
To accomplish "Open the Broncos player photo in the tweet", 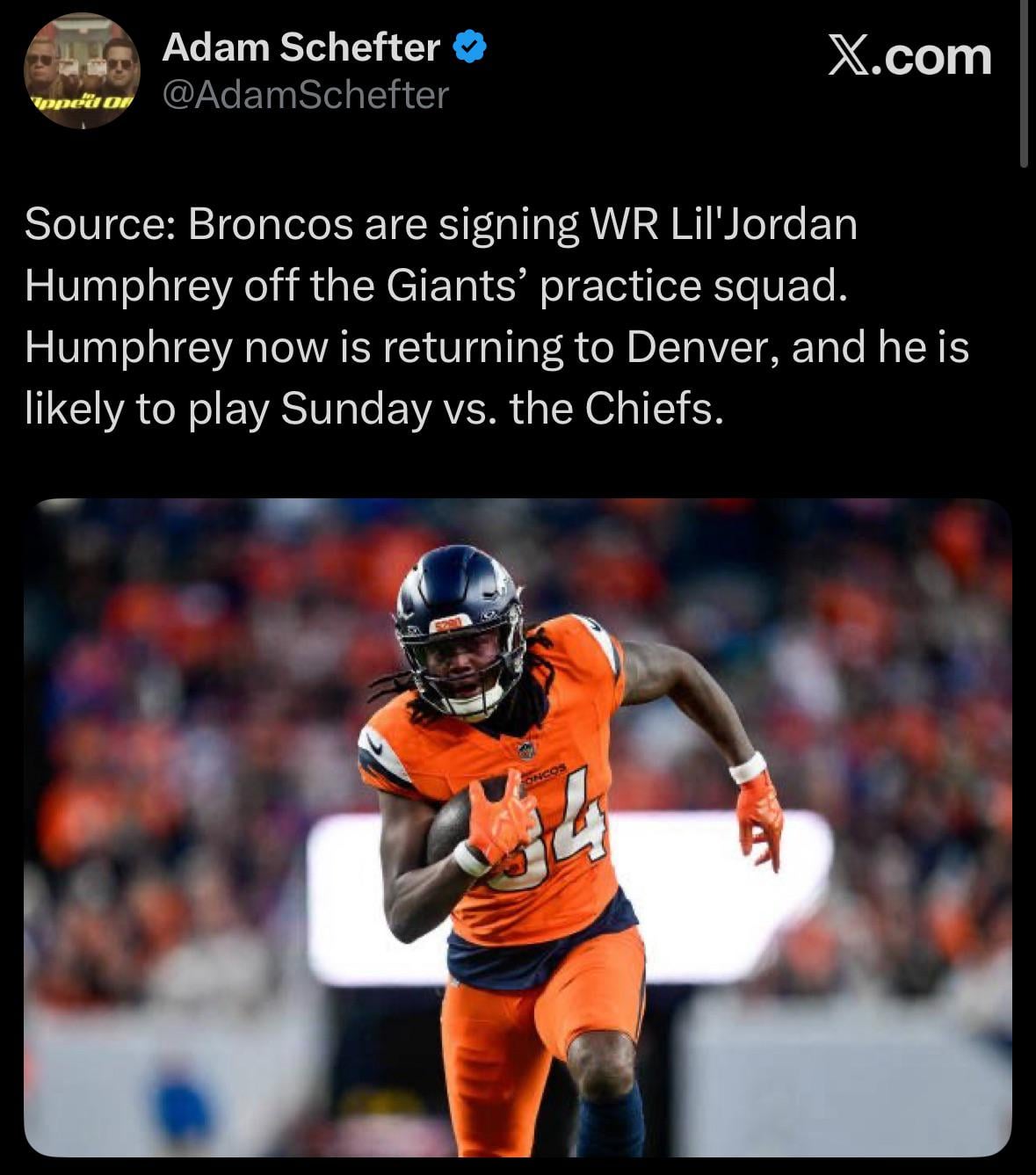I will (518, 826).
